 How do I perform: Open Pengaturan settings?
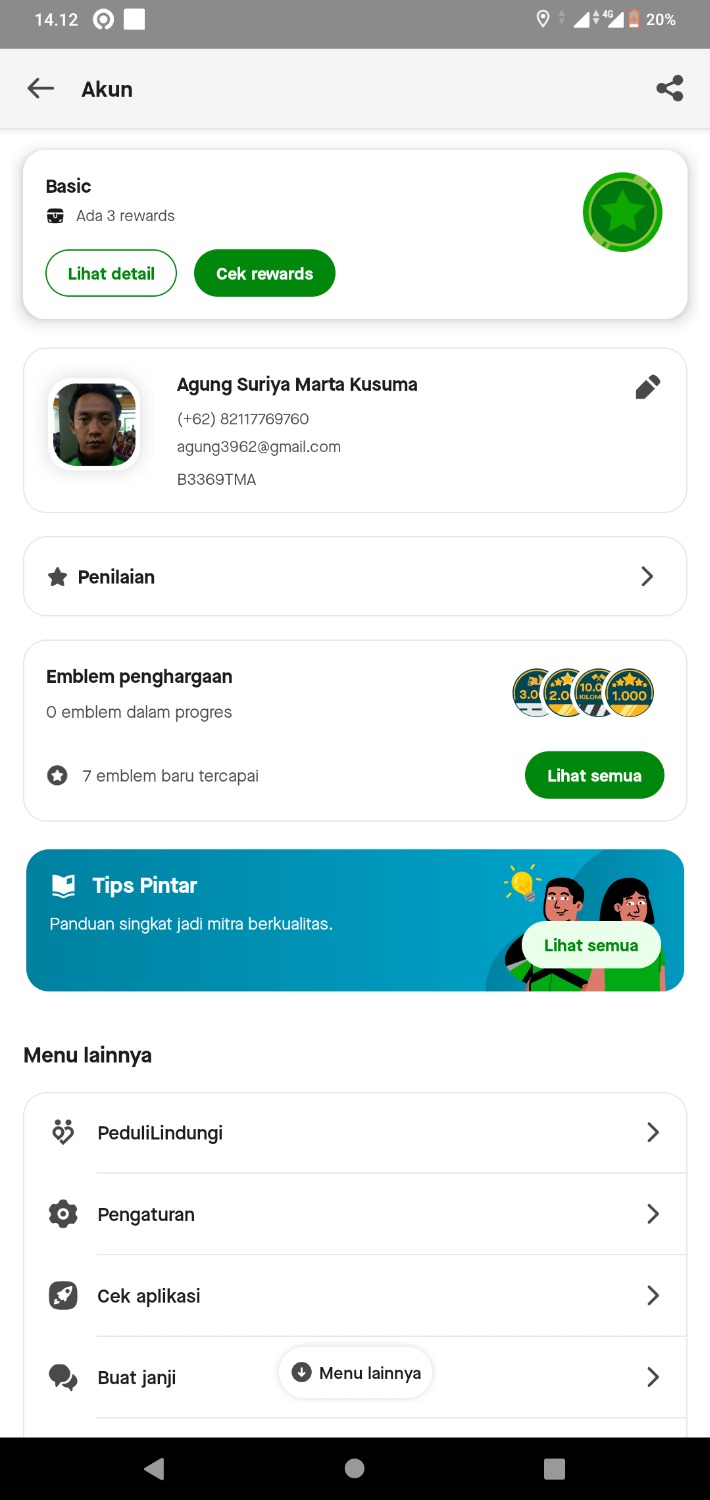(x=355, y=1214)
